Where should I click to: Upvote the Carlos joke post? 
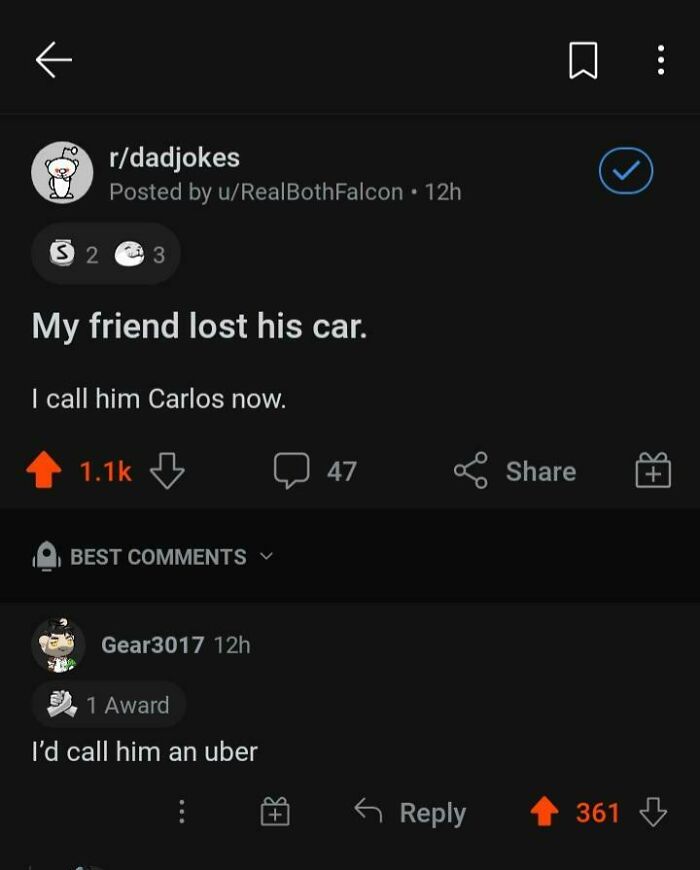pyautogui.click(x=43, y=470)
